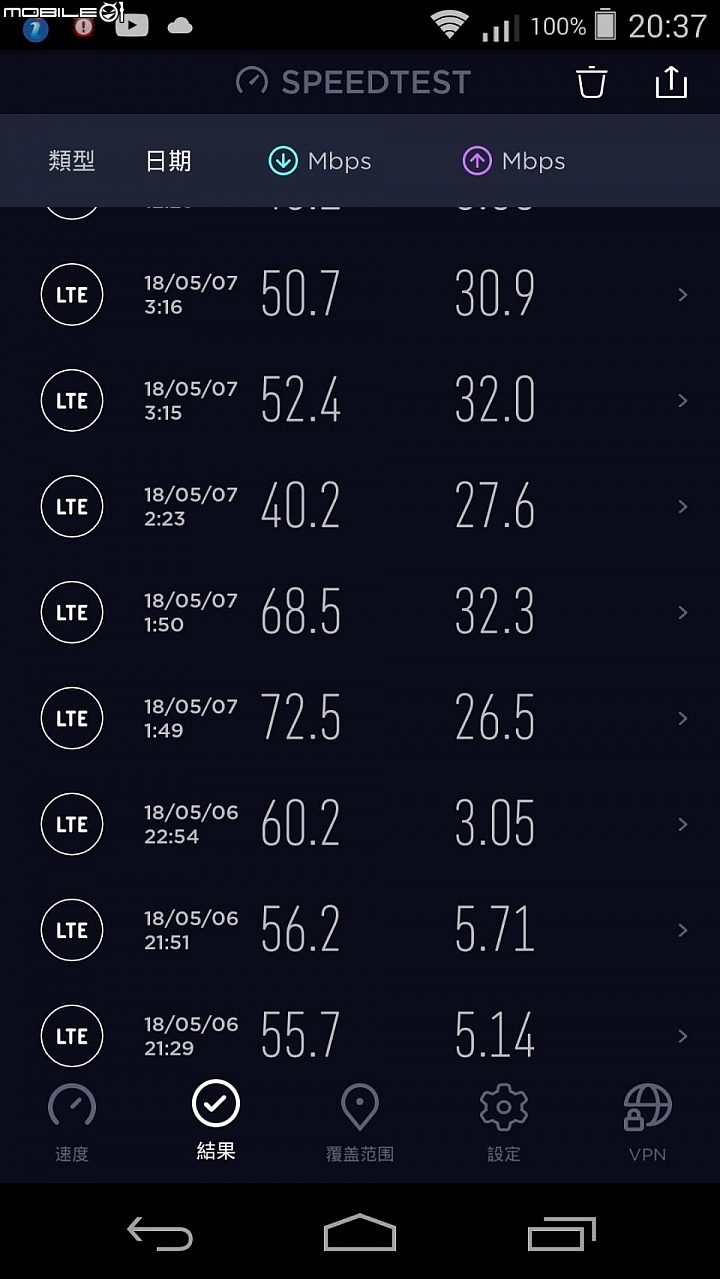View the 18/05/07 2:23 result details
The width and height of the screenshot is (720, 1279).
coord(360,506)
